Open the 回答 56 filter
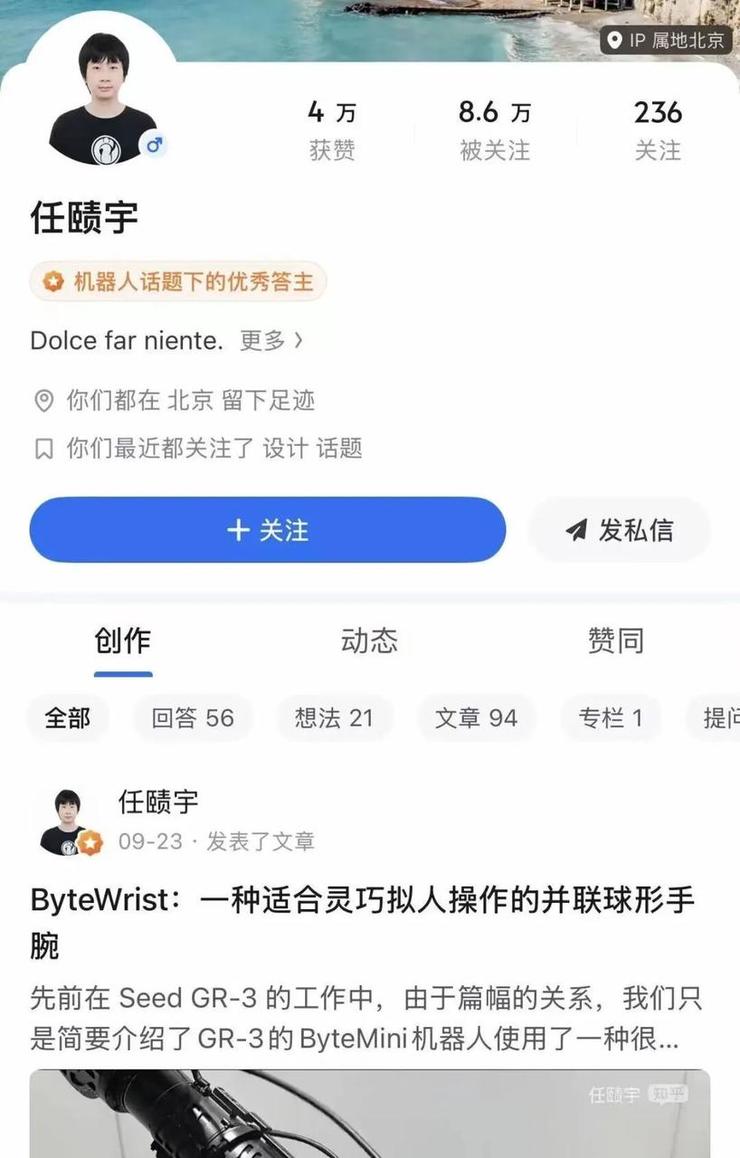 (193, 718)
